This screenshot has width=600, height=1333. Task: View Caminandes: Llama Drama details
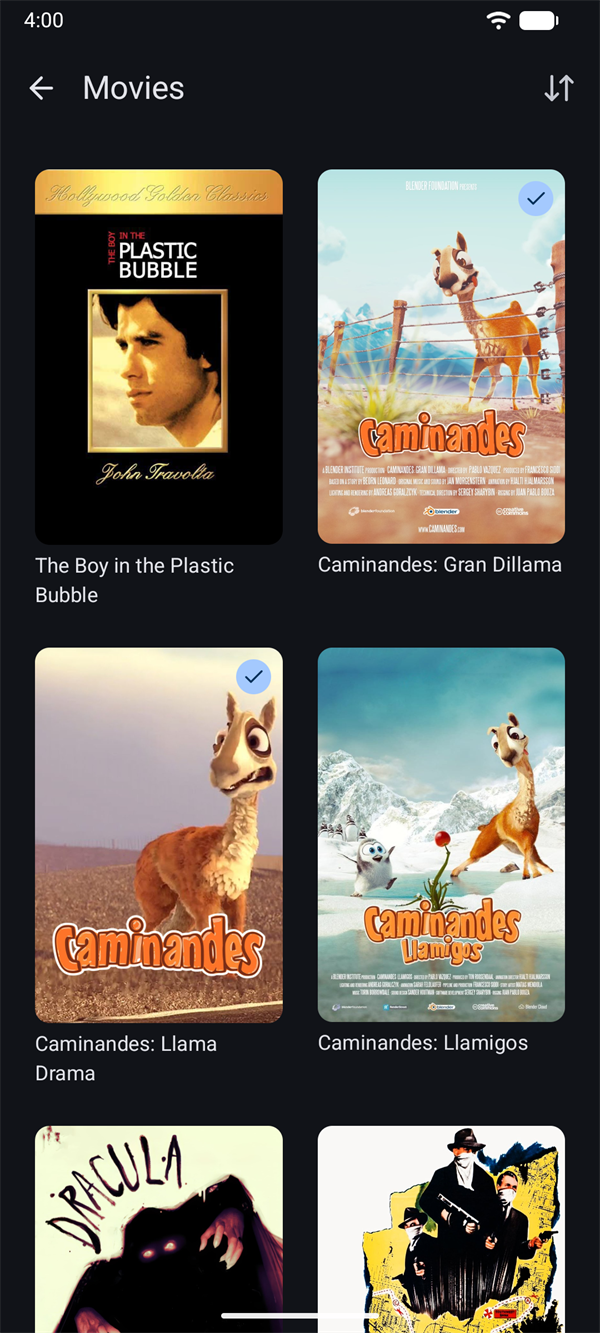coord(159,835)
